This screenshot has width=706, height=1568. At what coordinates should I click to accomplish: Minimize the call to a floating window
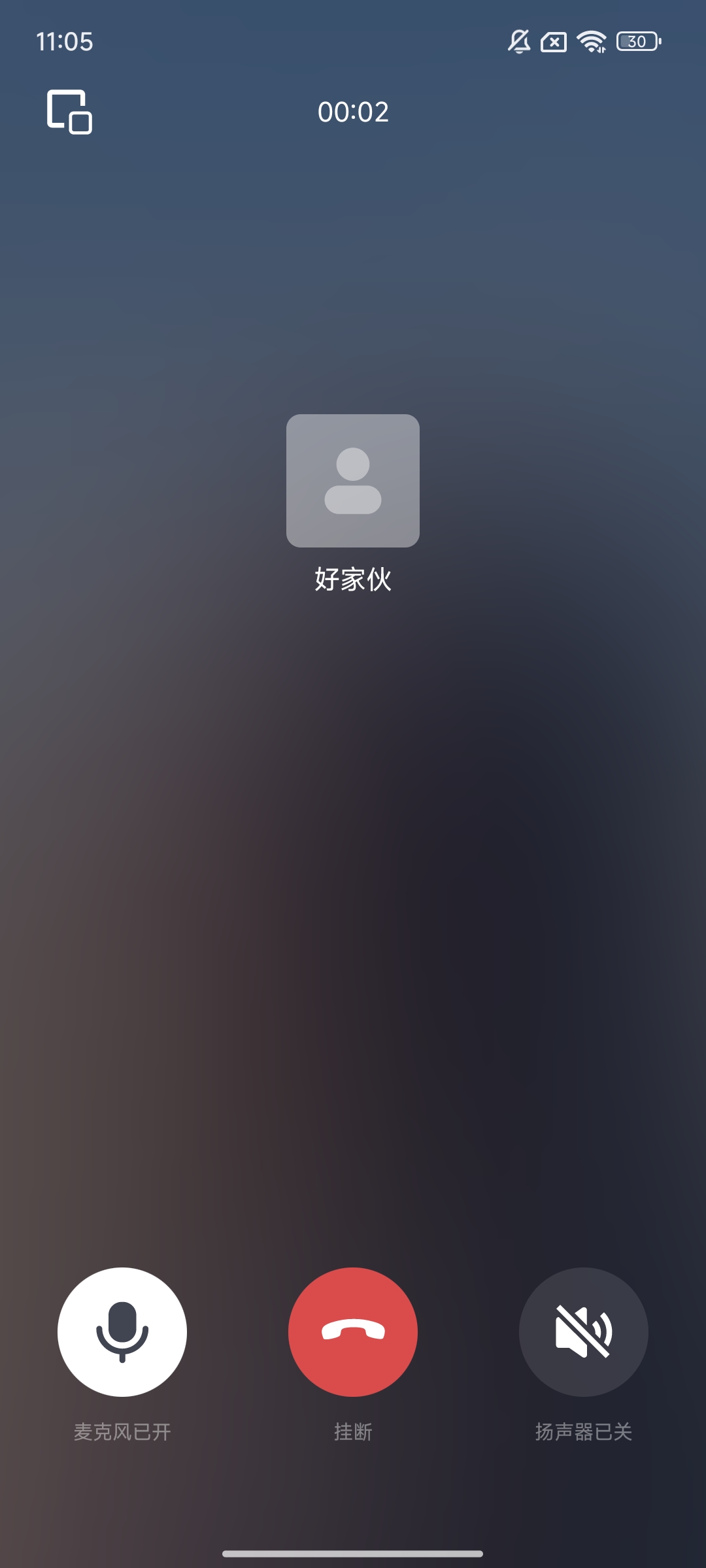pos(69,112)
